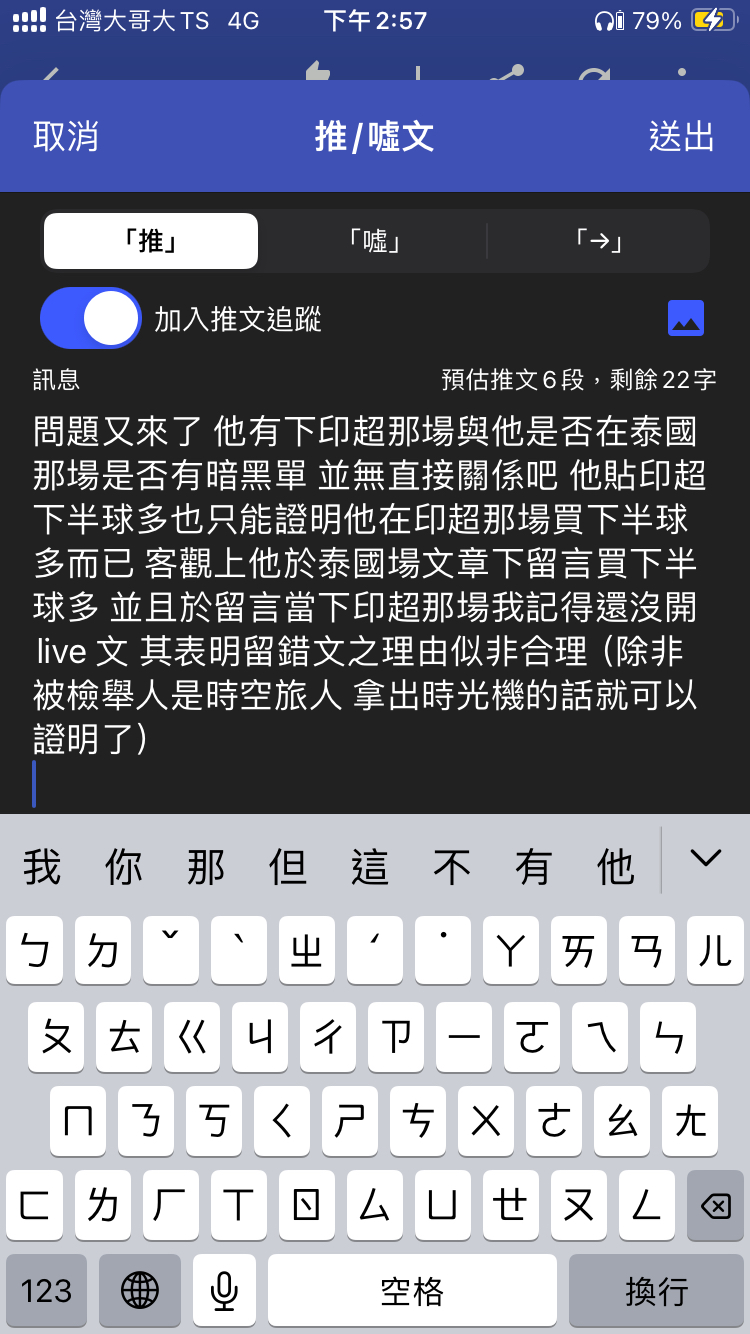The image size is (750, 1334).
Task: Choose the suggestion 我
Action: point(42,866)
